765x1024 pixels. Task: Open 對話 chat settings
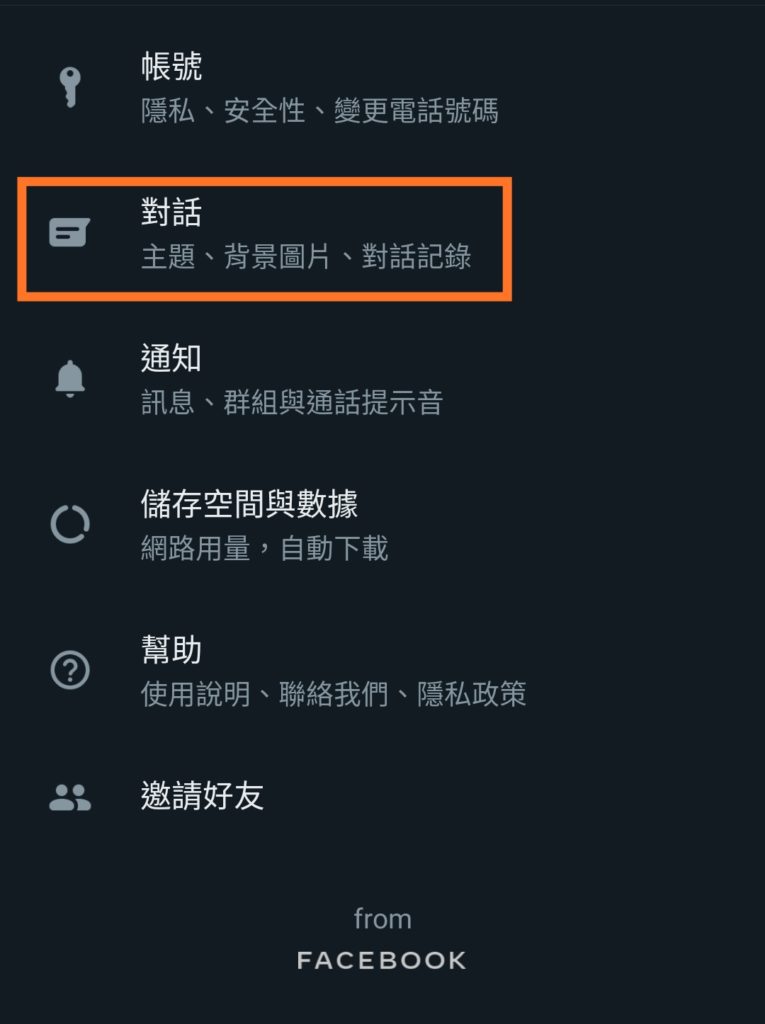tap(305, 235)
